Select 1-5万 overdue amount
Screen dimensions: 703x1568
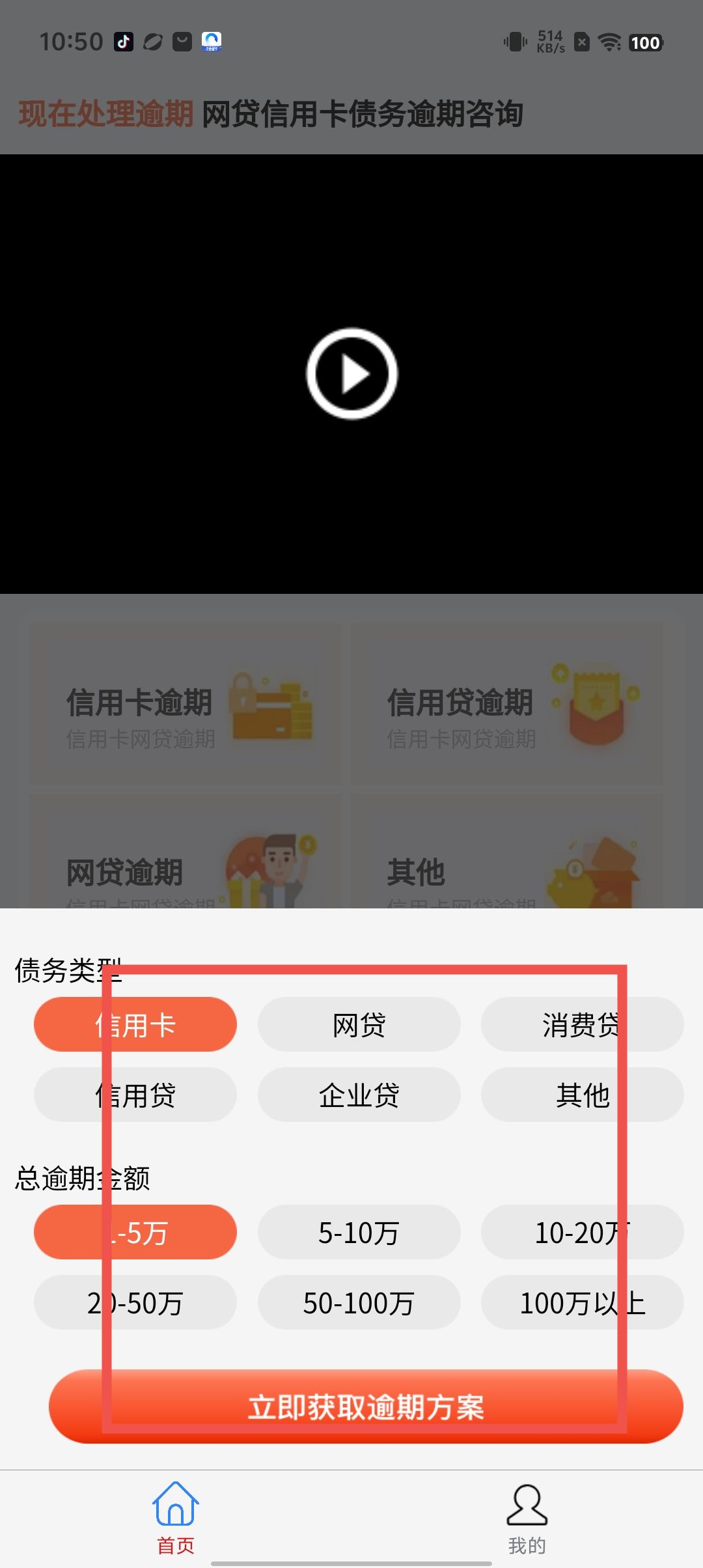[135, 1232]
